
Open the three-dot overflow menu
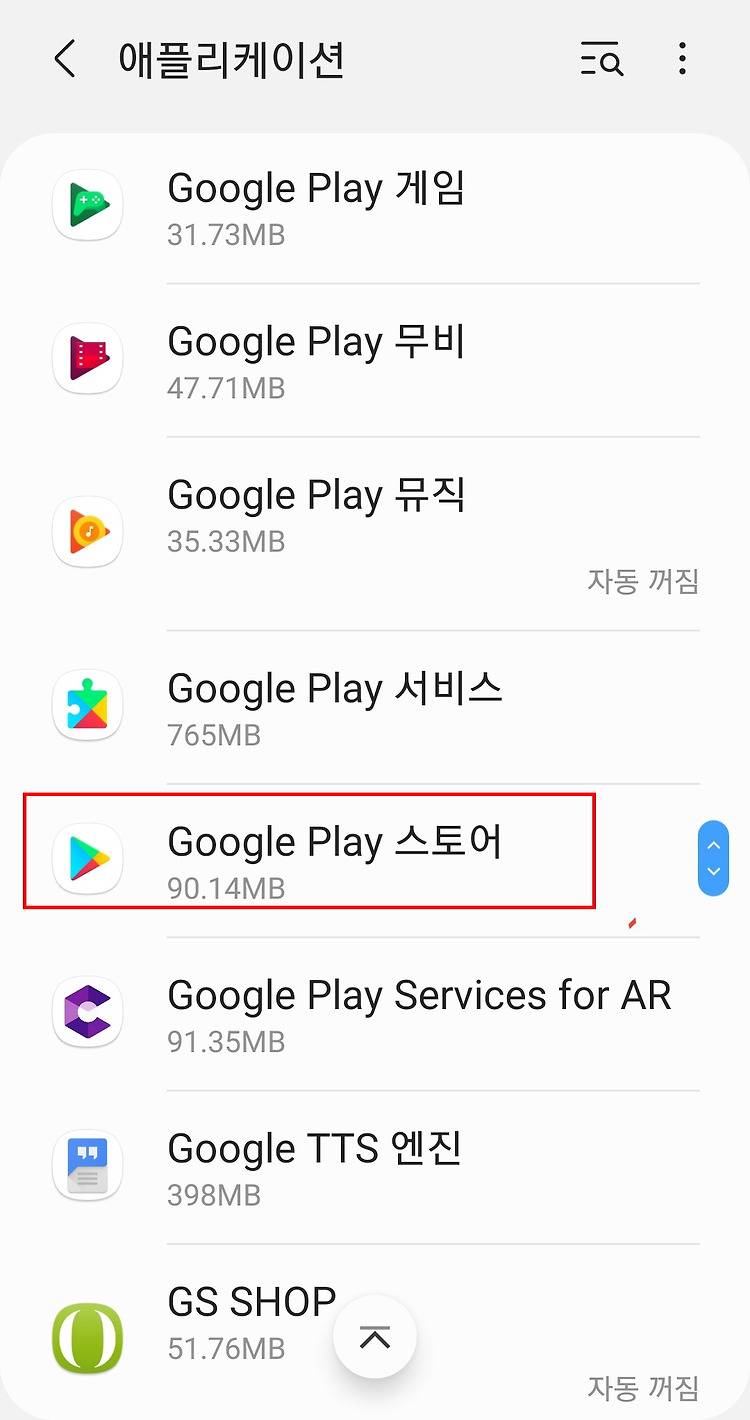point(682,60)
